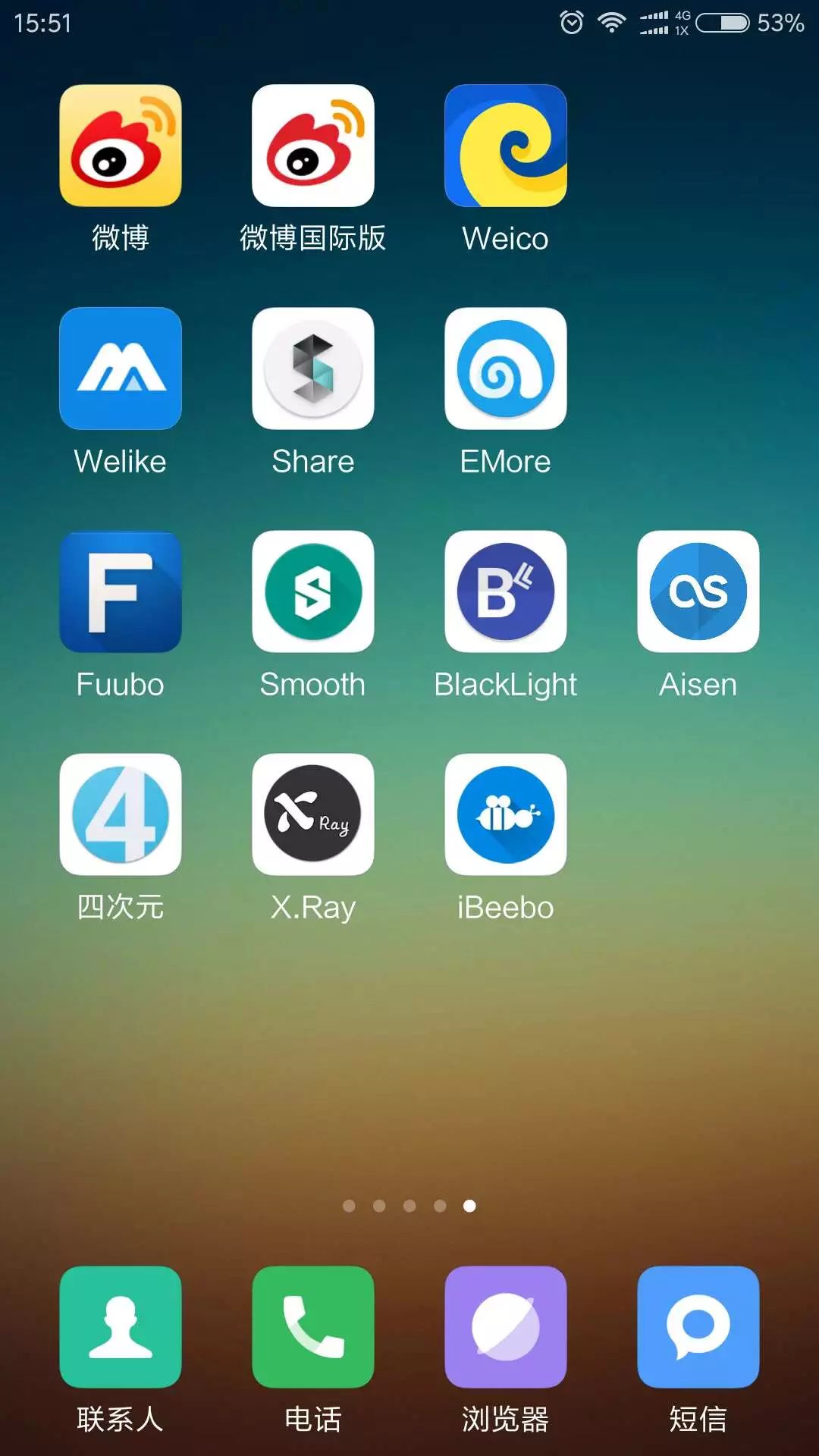Tap the Aisen app icon
819x1456 pixels.
point(698,591)
